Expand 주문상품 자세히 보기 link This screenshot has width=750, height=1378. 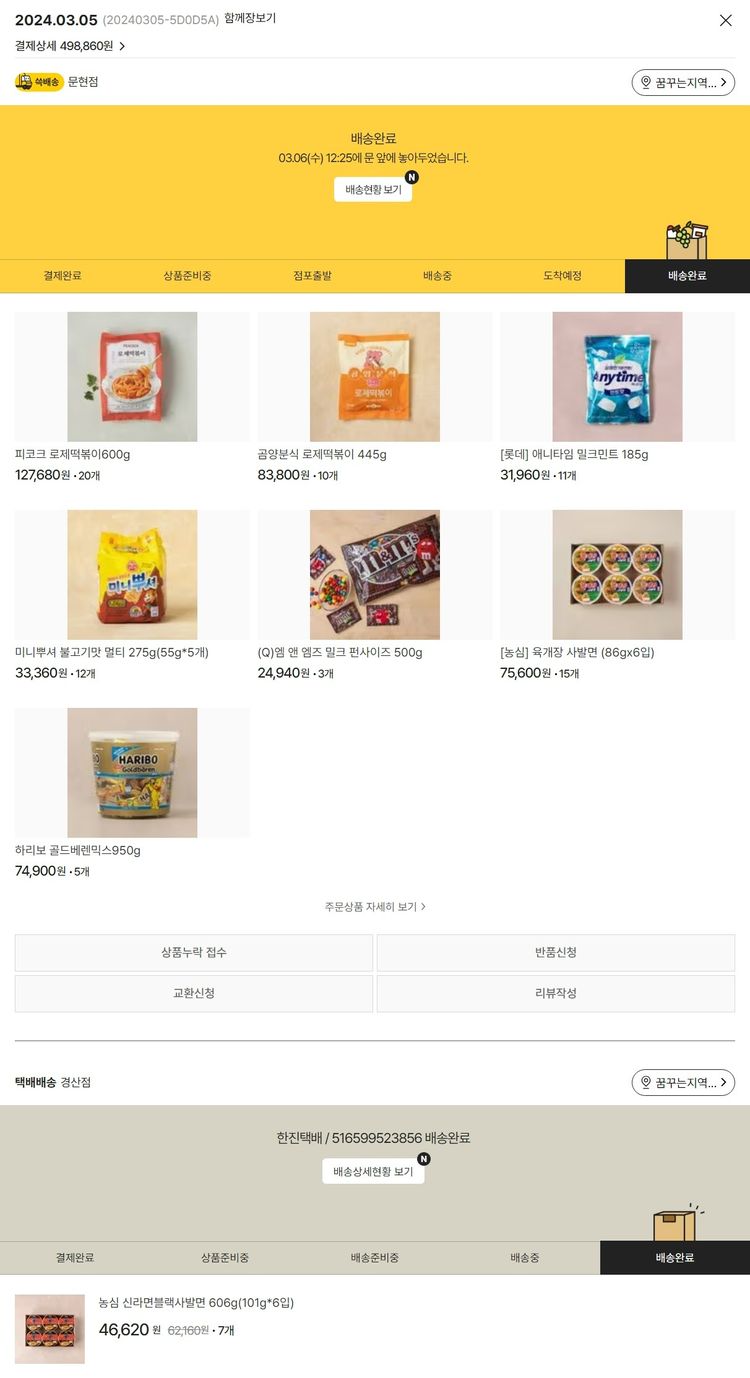(x=375, y=907)
